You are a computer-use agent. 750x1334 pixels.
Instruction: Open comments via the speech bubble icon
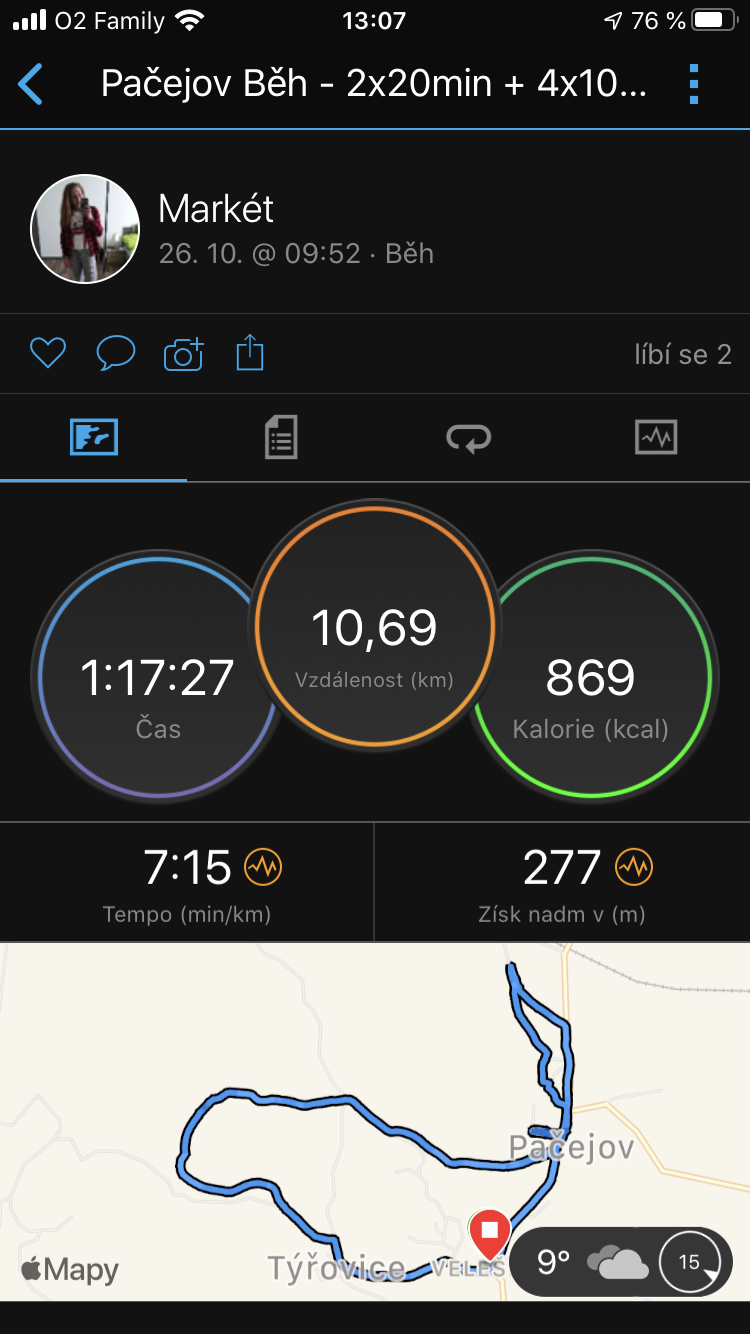(115, 353)
